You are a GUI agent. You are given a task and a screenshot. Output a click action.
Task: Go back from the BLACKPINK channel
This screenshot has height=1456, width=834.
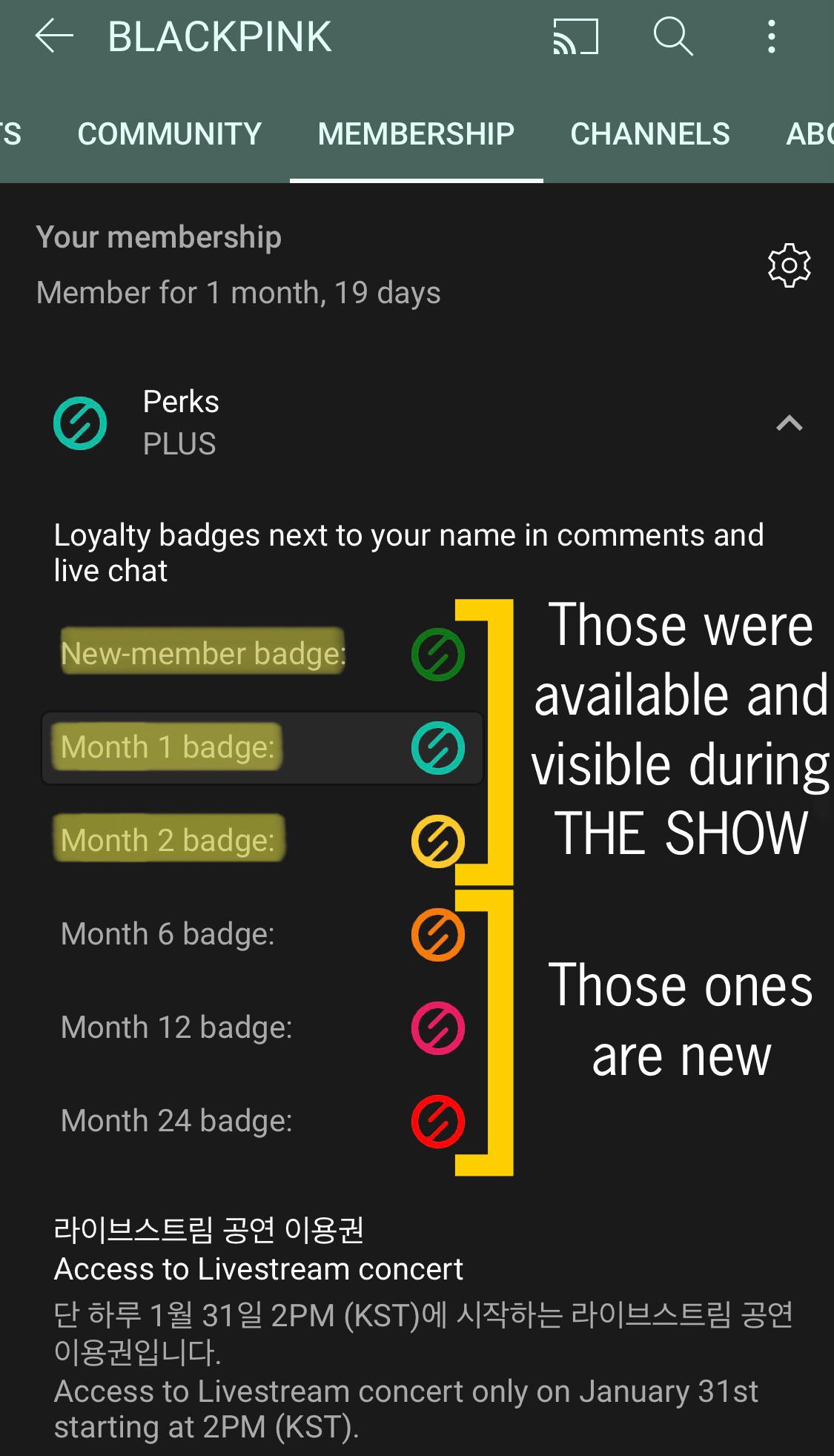click(x=54, y=36)
